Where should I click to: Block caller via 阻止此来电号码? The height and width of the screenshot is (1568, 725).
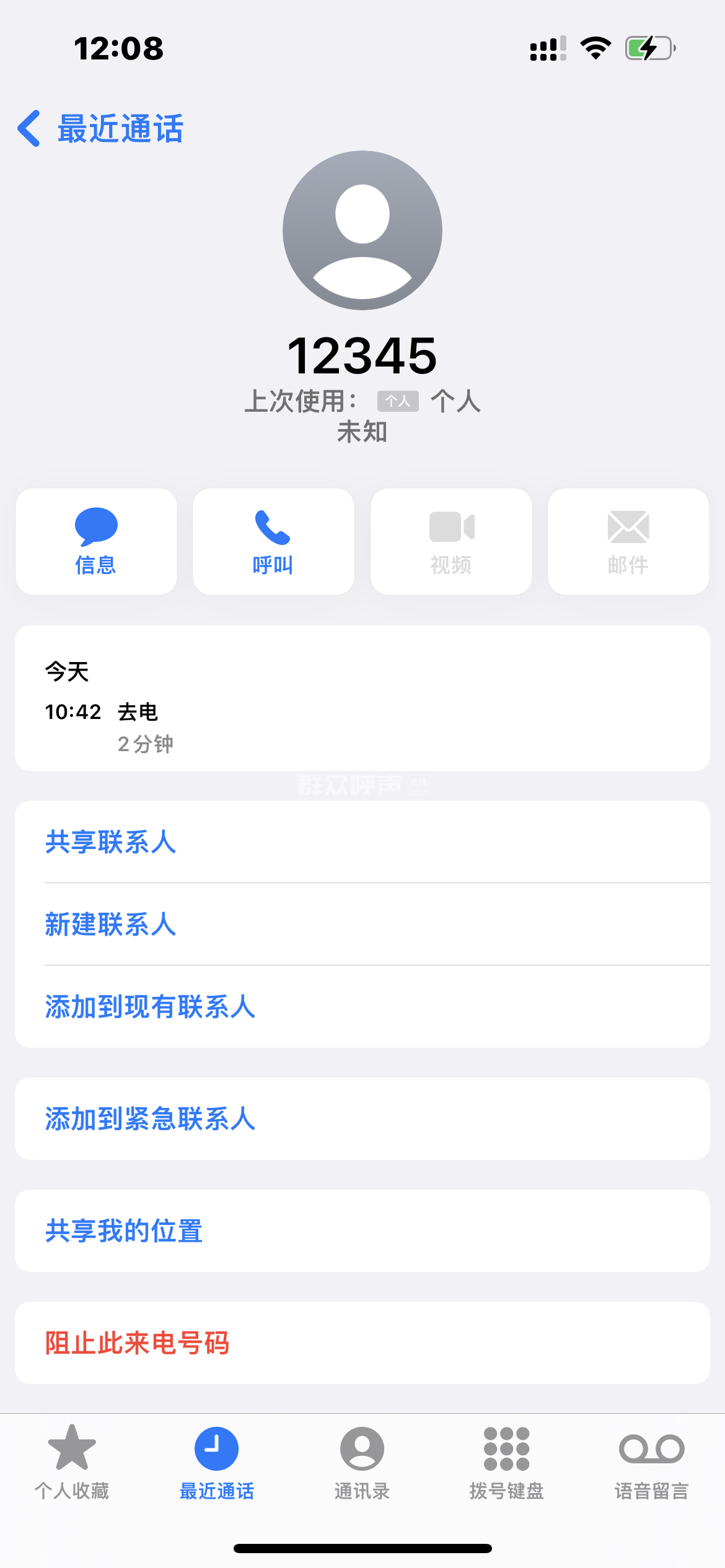138,1343
